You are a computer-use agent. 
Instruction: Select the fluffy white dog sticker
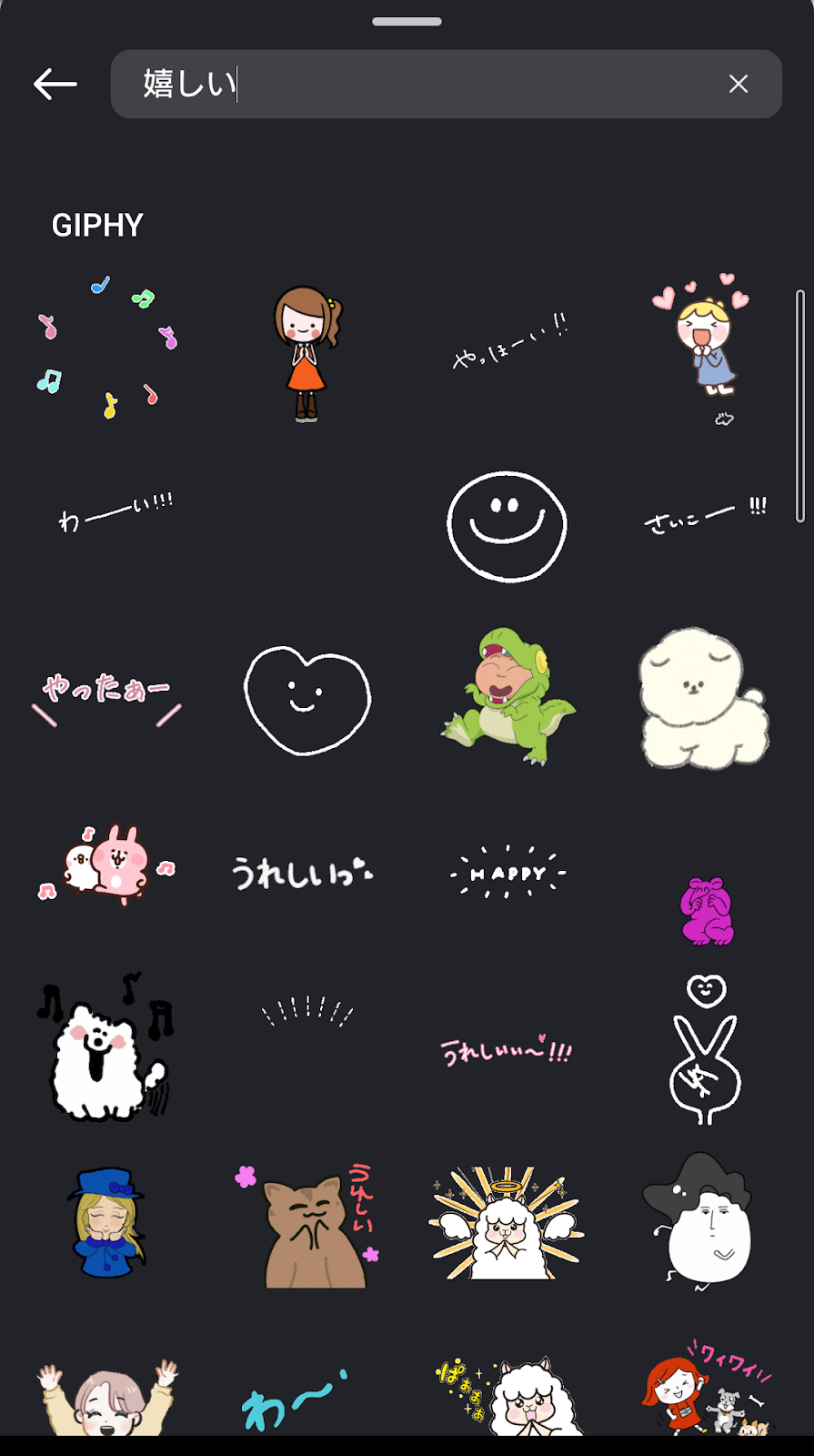[x=703, y=698]
